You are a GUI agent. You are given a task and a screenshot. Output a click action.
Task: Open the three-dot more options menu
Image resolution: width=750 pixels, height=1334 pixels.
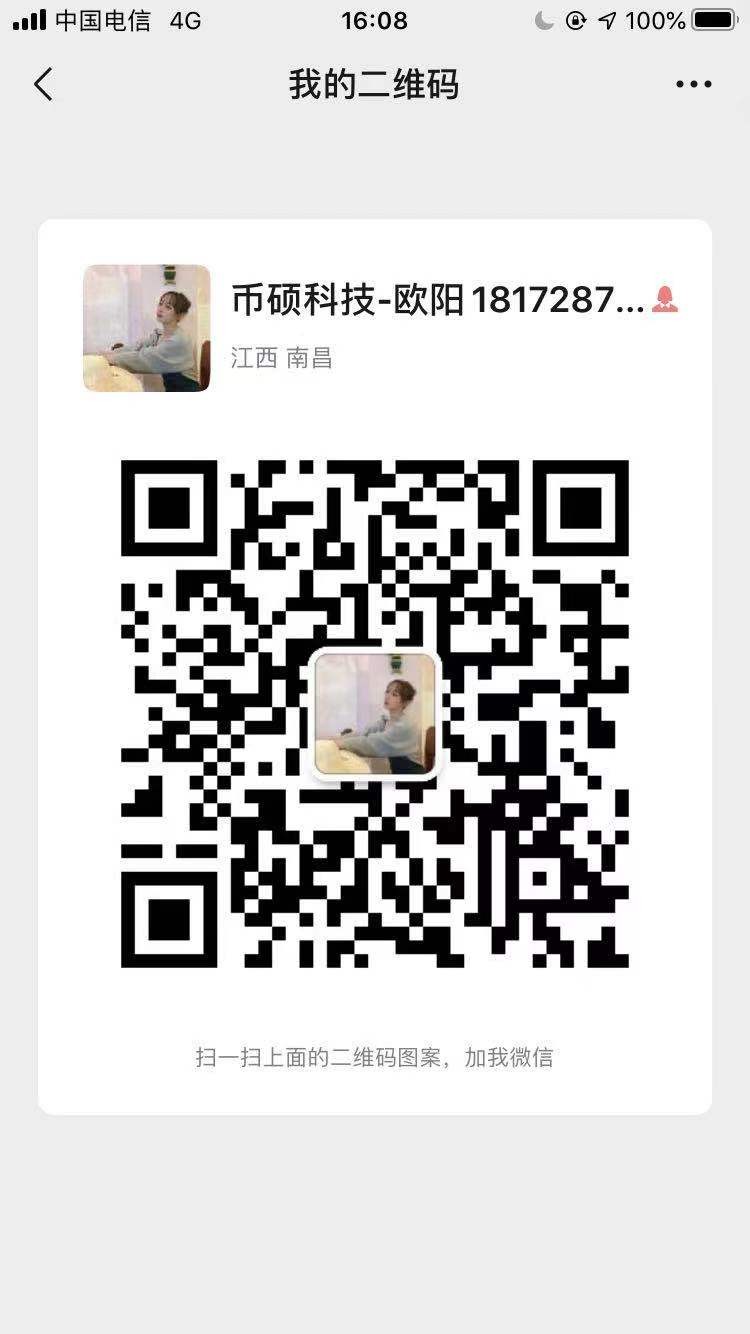(693, 85)
